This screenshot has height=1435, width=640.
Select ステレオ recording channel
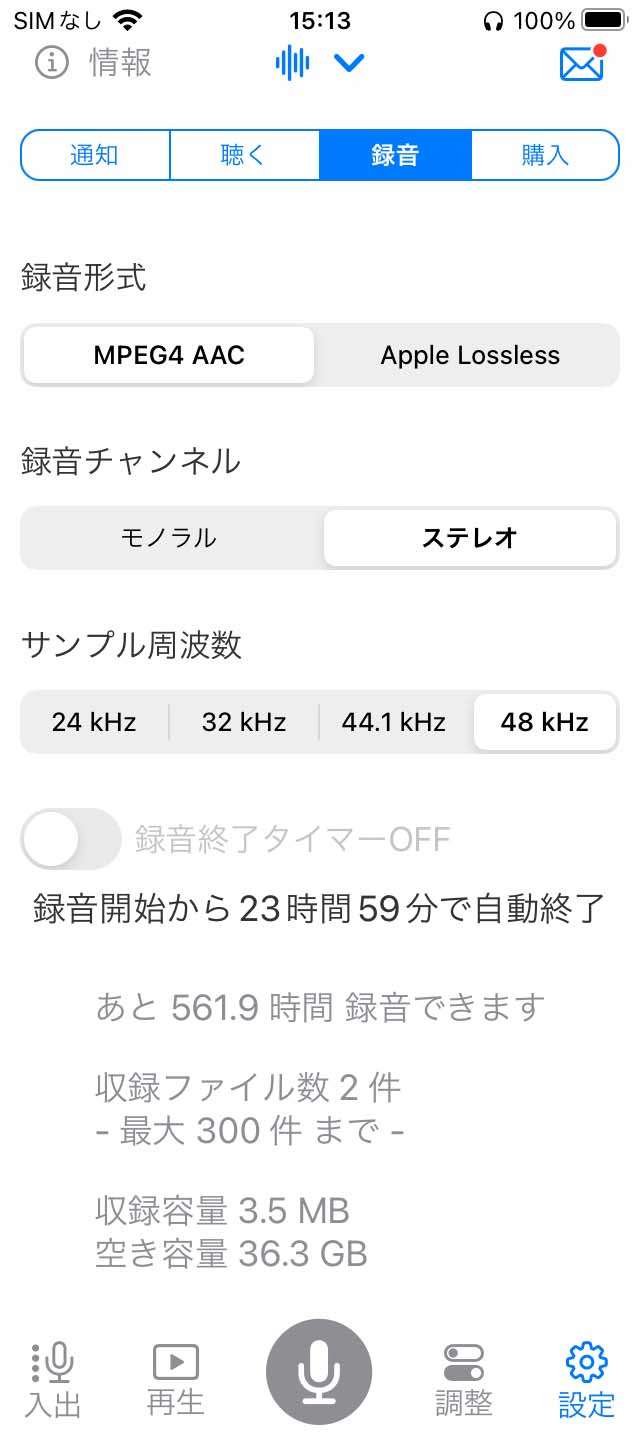click(x=470, y=538)
